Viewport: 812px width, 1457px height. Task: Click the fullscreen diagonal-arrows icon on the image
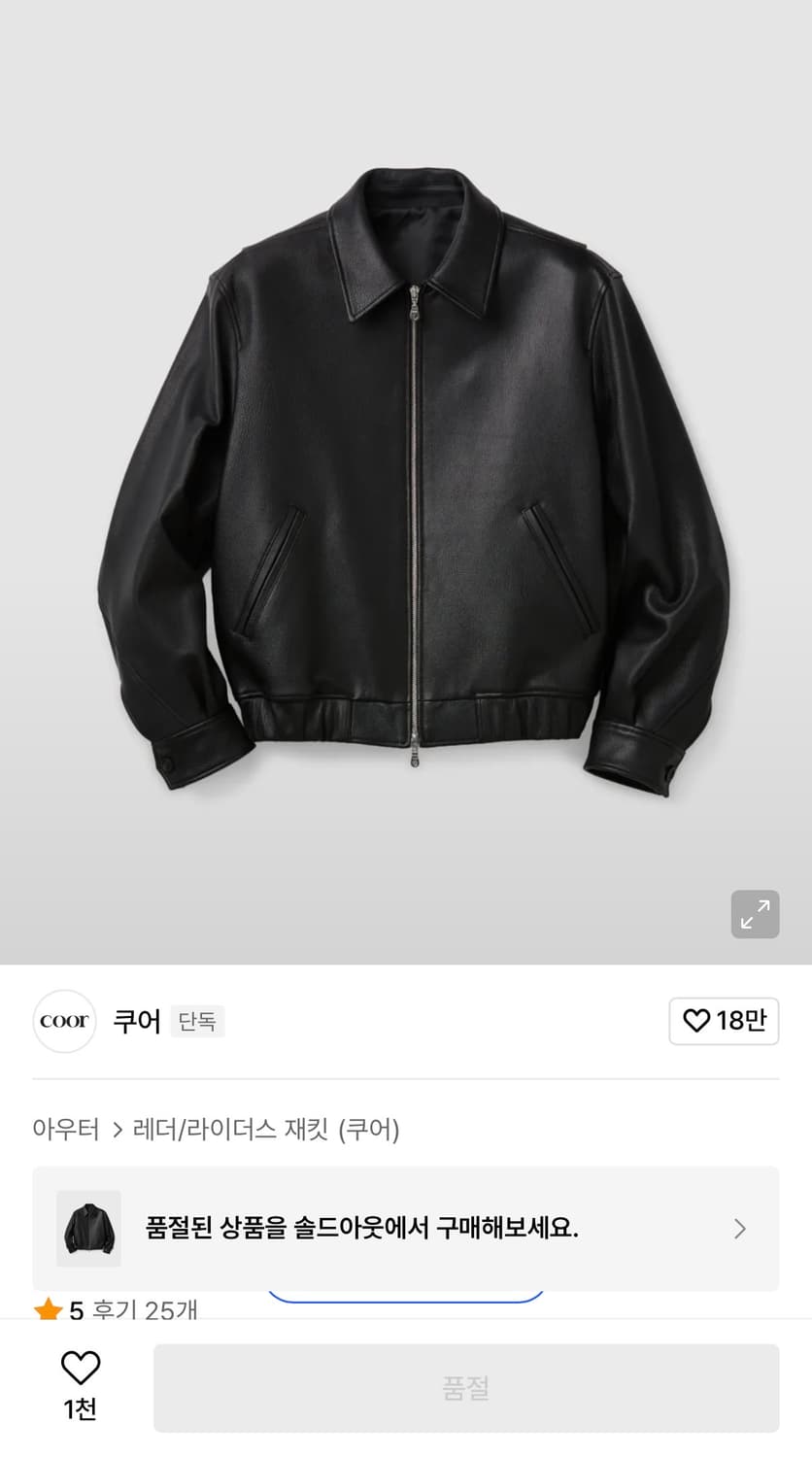click(756, 914)
